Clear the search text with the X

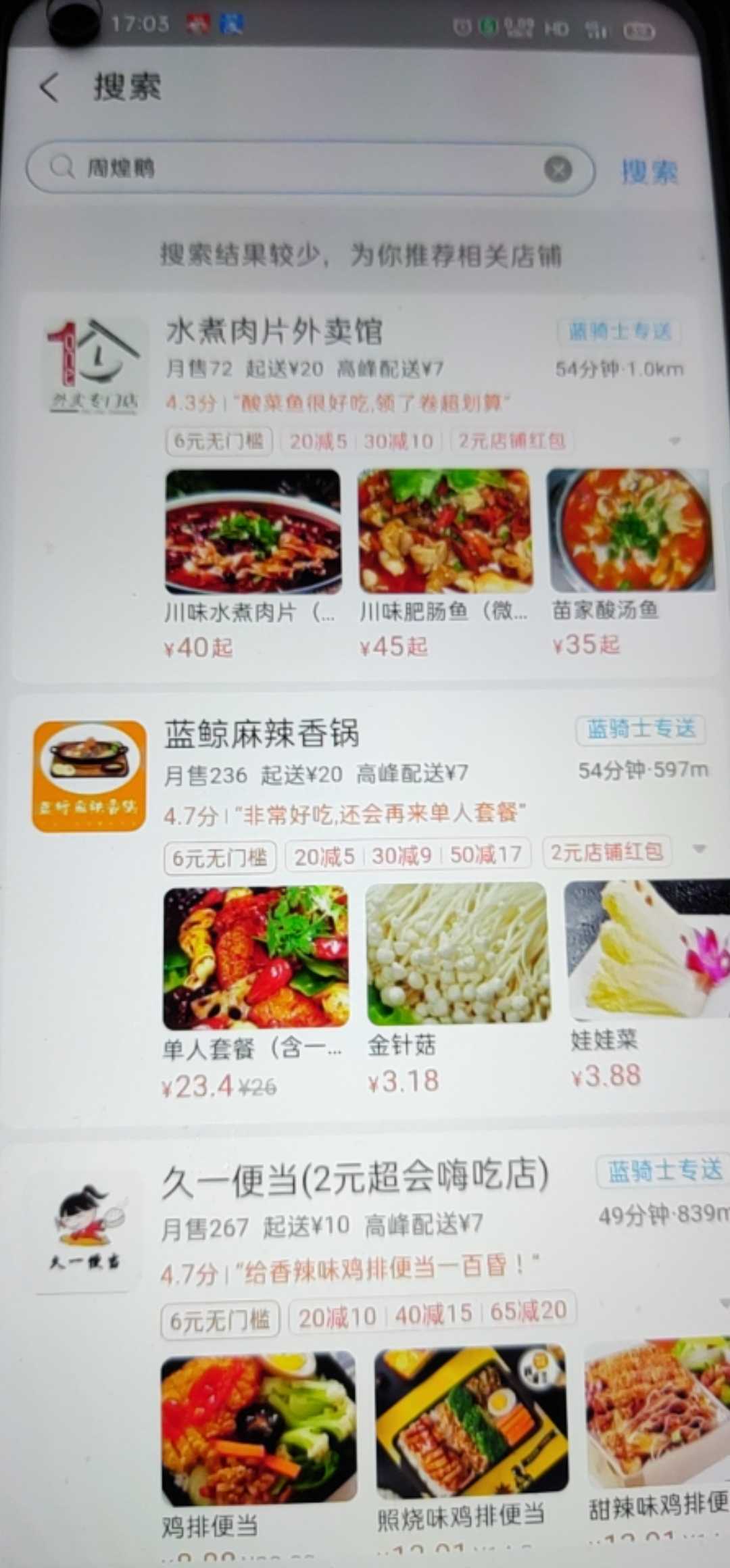[558, 170]
